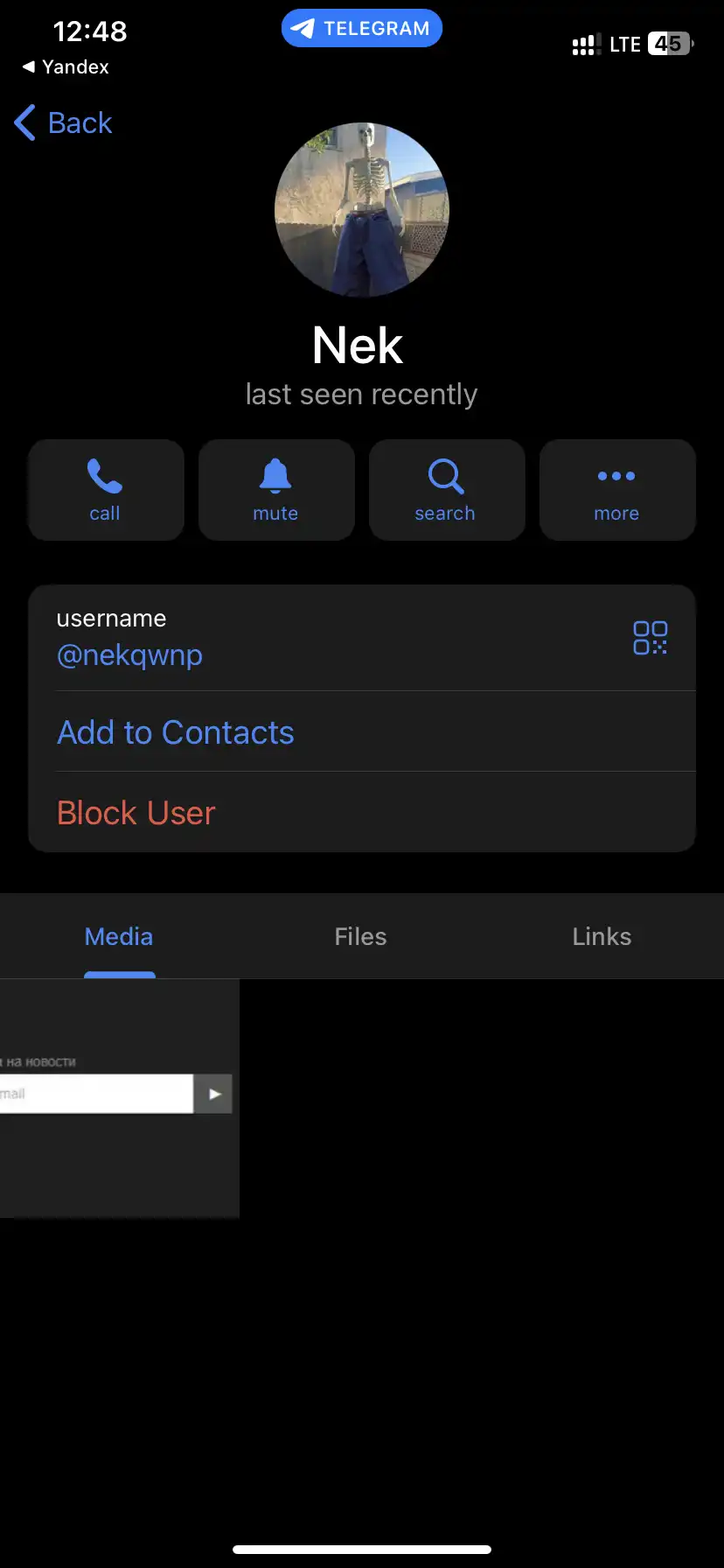Screen dimensions: 724x1568
Task: Open the shared media thumbnail
Action: point(119,1098)
